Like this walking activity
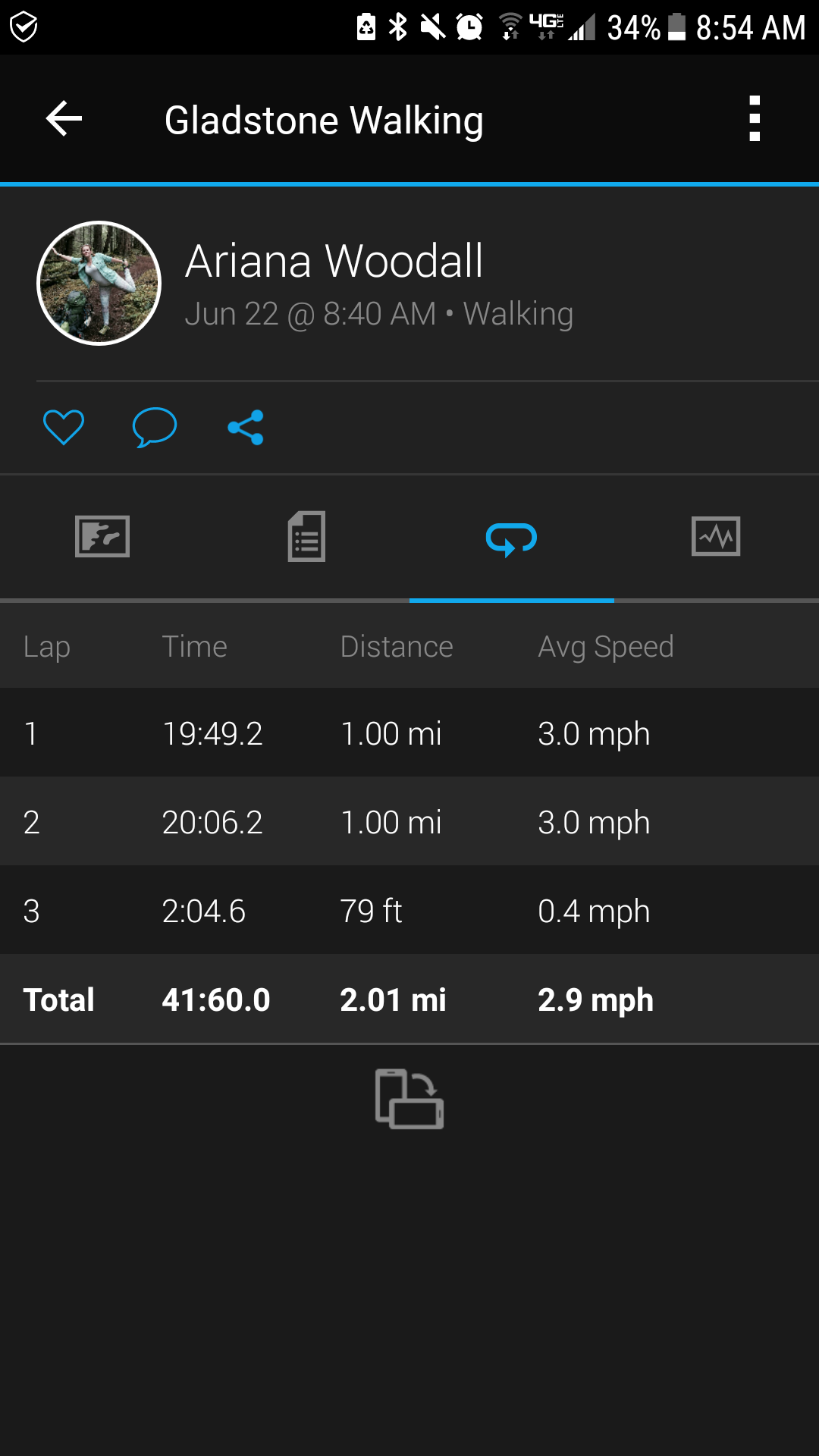The height and width of the screenshot is (1456, 819). (x=64, y=427)
